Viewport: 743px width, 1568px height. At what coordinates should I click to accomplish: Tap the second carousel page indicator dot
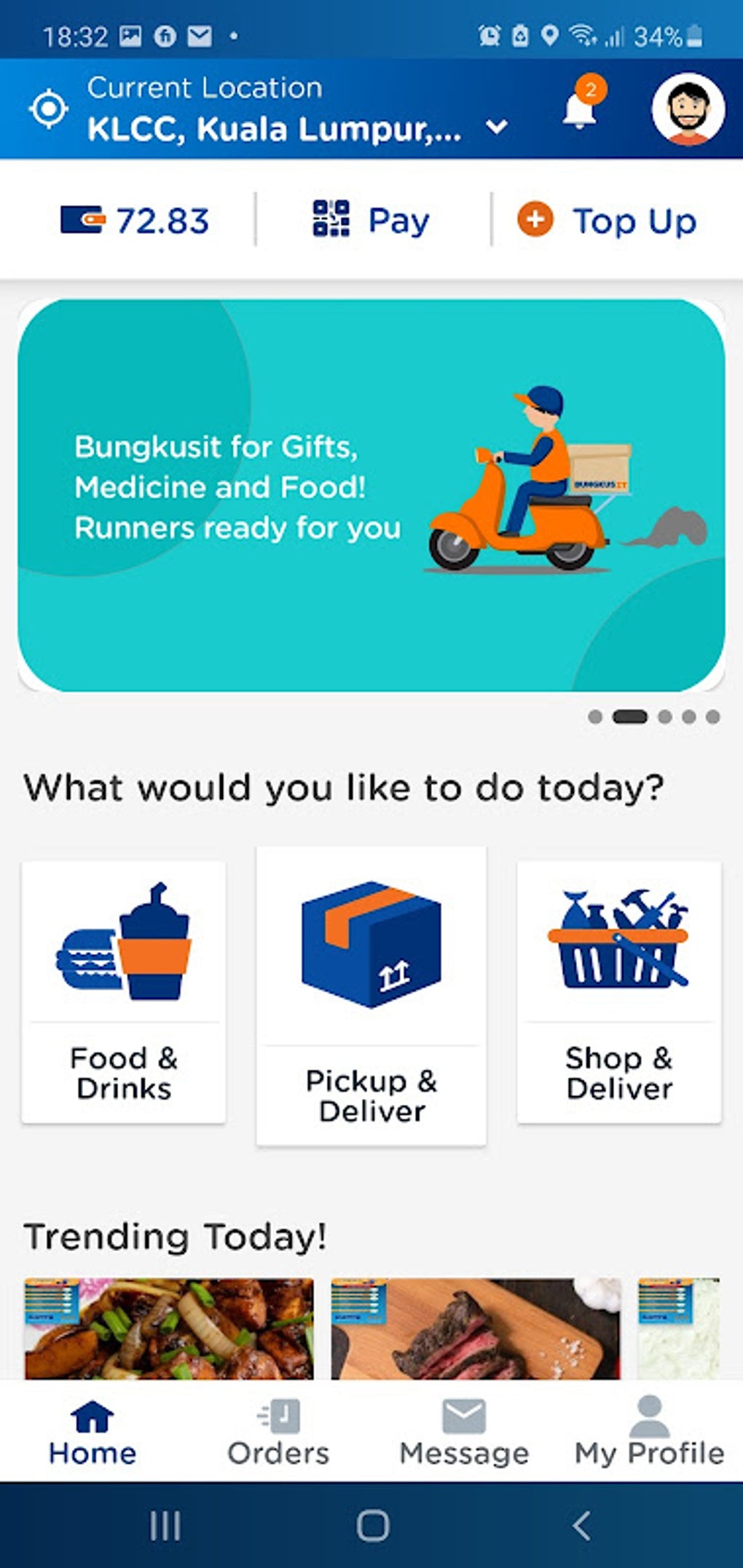pos(629,717)
